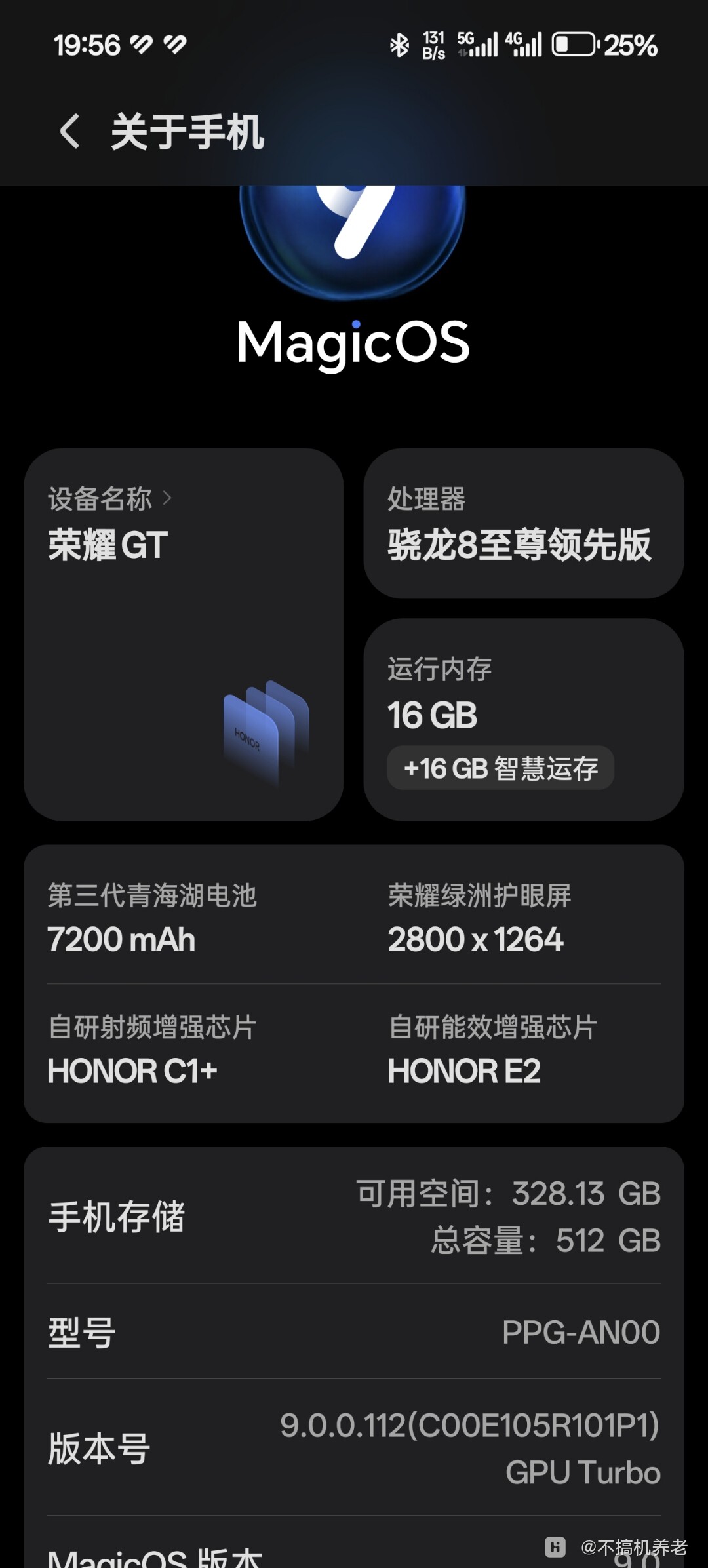Open the 型号 PPG-AN00 entry
The height and width of the screenshot is (1568, 708).
click(354, 1331)
